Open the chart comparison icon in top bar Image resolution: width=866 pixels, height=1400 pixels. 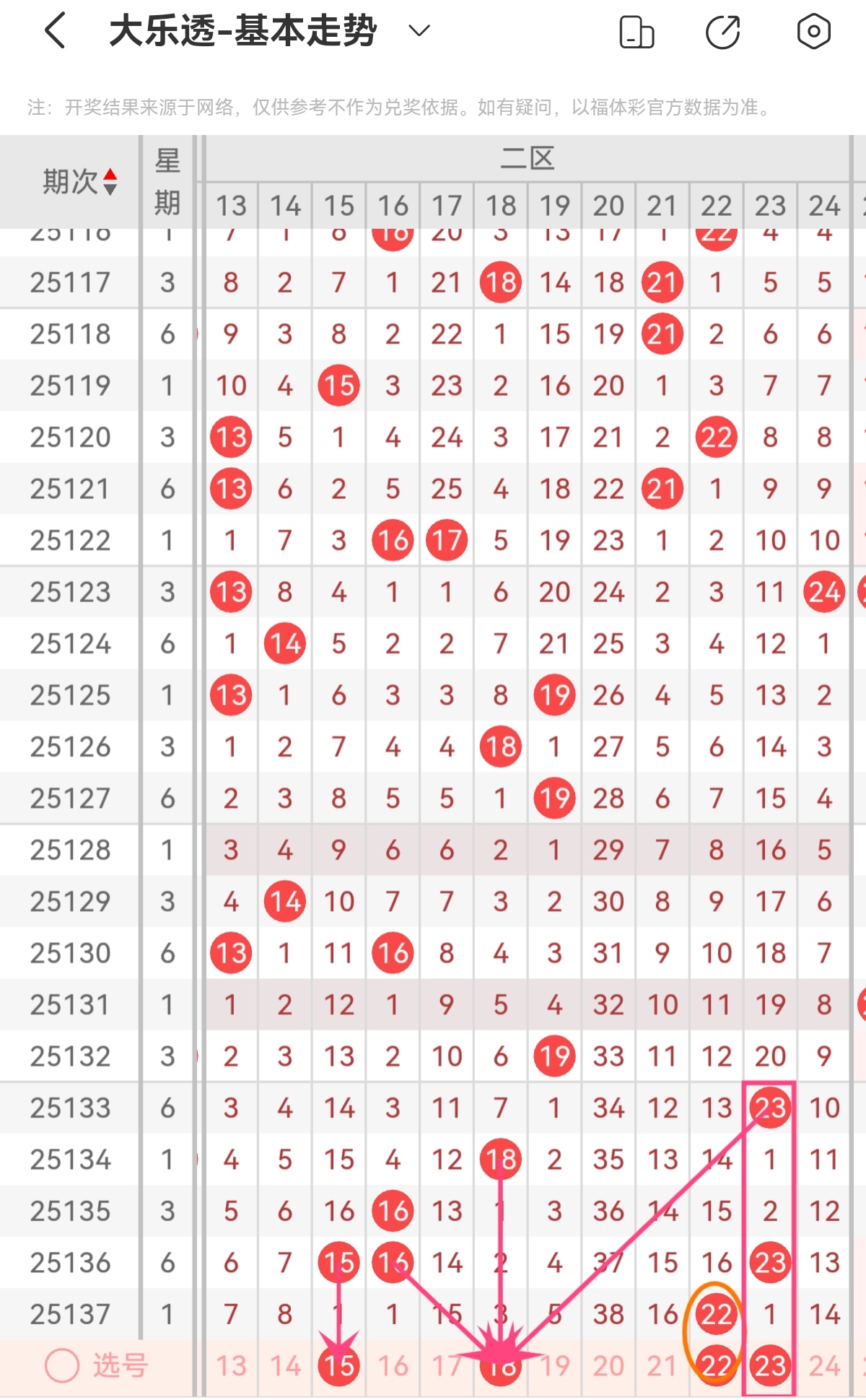pos(637,30)
